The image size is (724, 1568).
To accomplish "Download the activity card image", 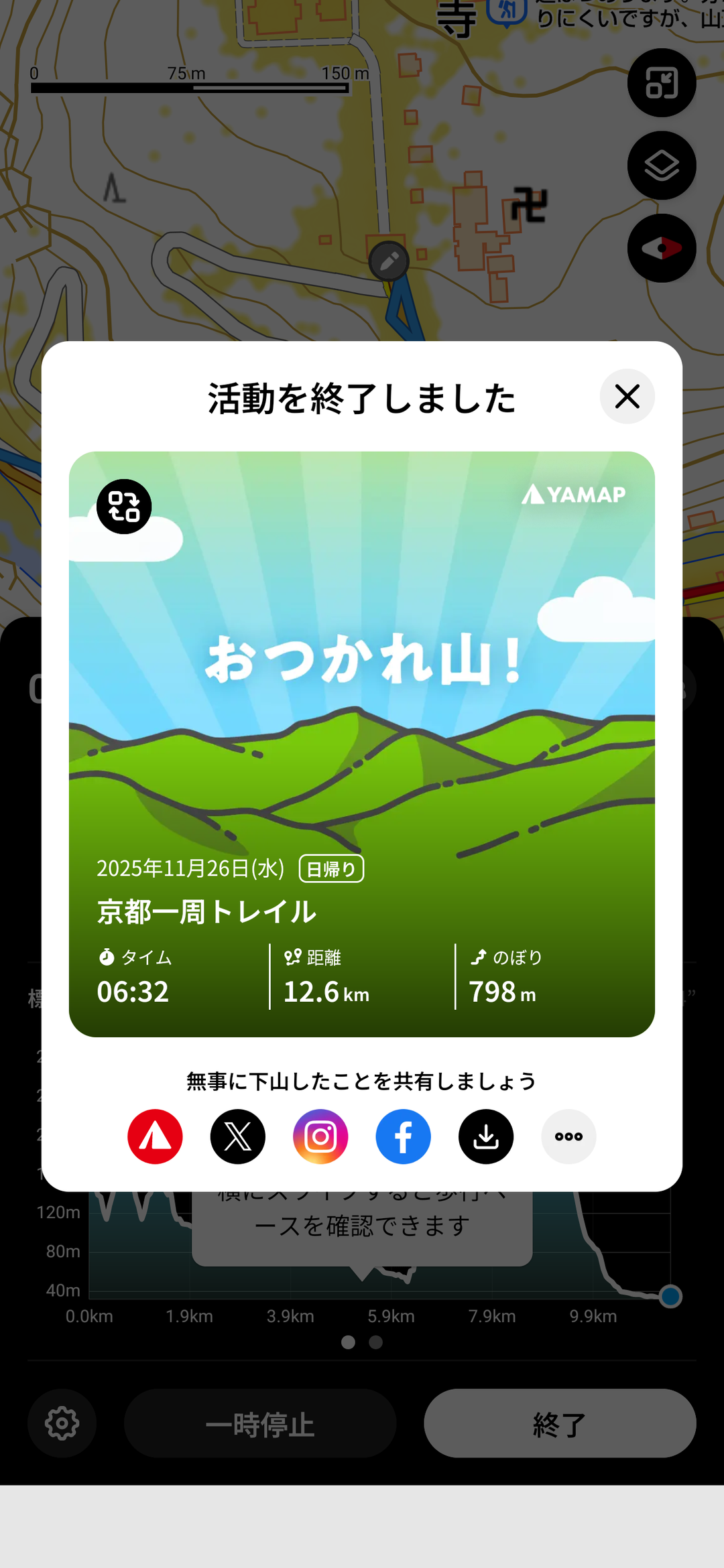I will point(486,1136).
